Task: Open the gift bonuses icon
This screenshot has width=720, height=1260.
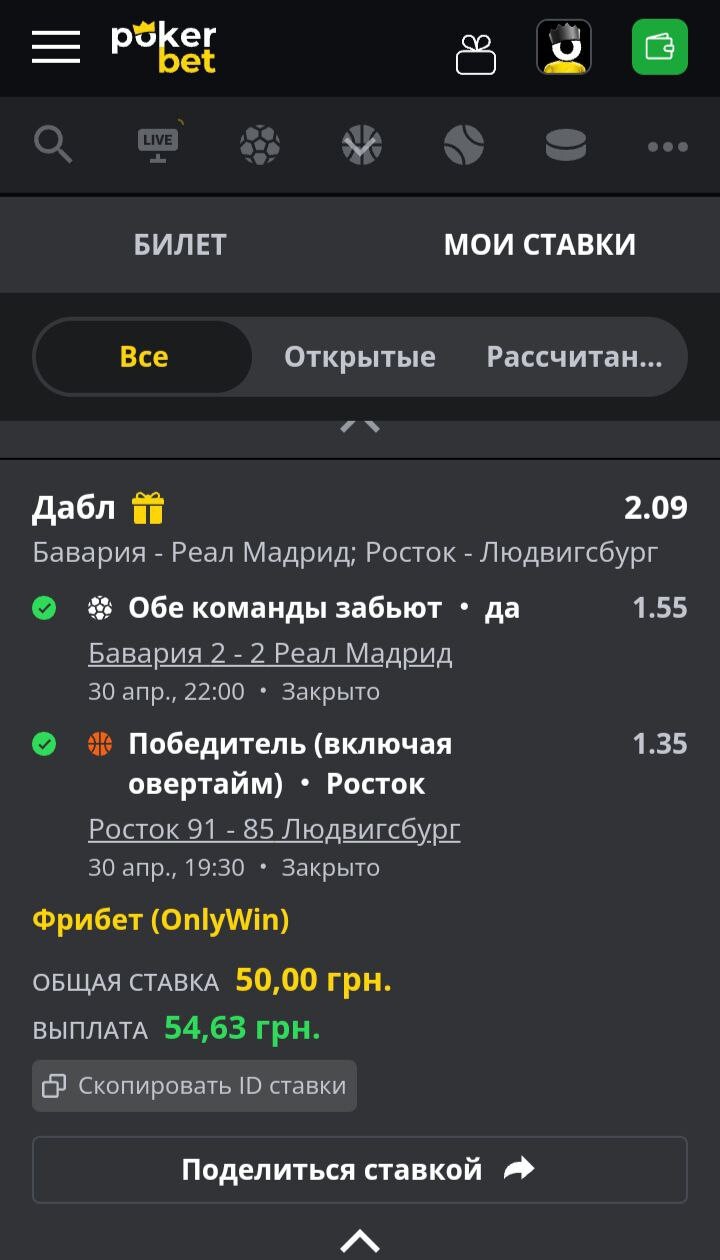Action: (476, 54)
